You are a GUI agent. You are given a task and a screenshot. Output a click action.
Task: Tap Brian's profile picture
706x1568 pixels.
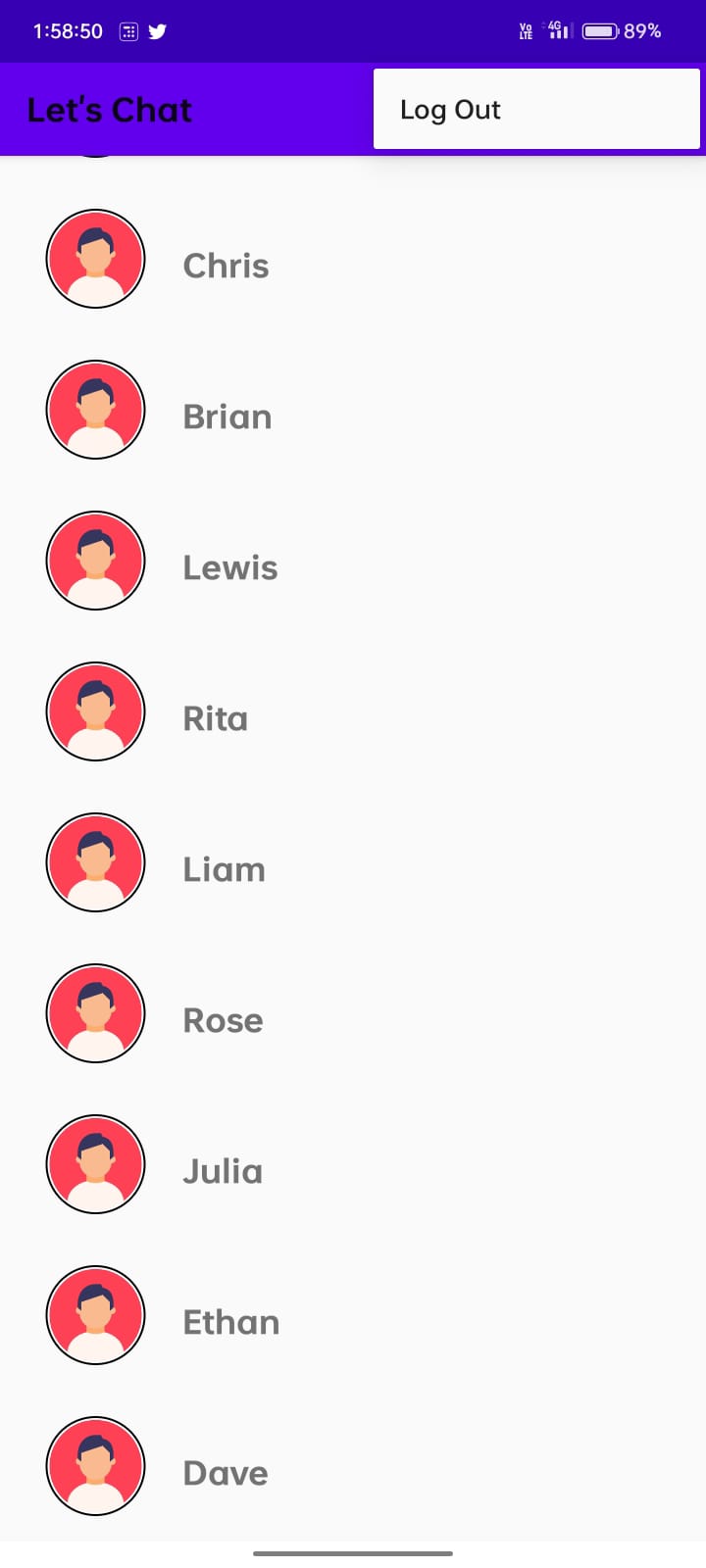point(95,409)
